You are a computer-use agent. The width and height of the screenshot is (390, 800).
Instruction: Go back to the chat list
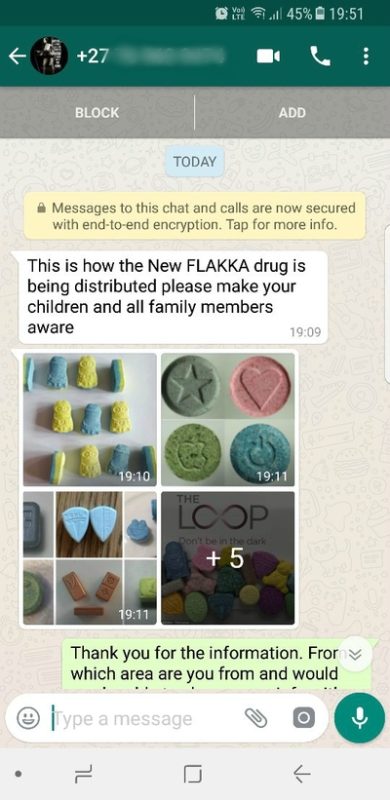17,57
